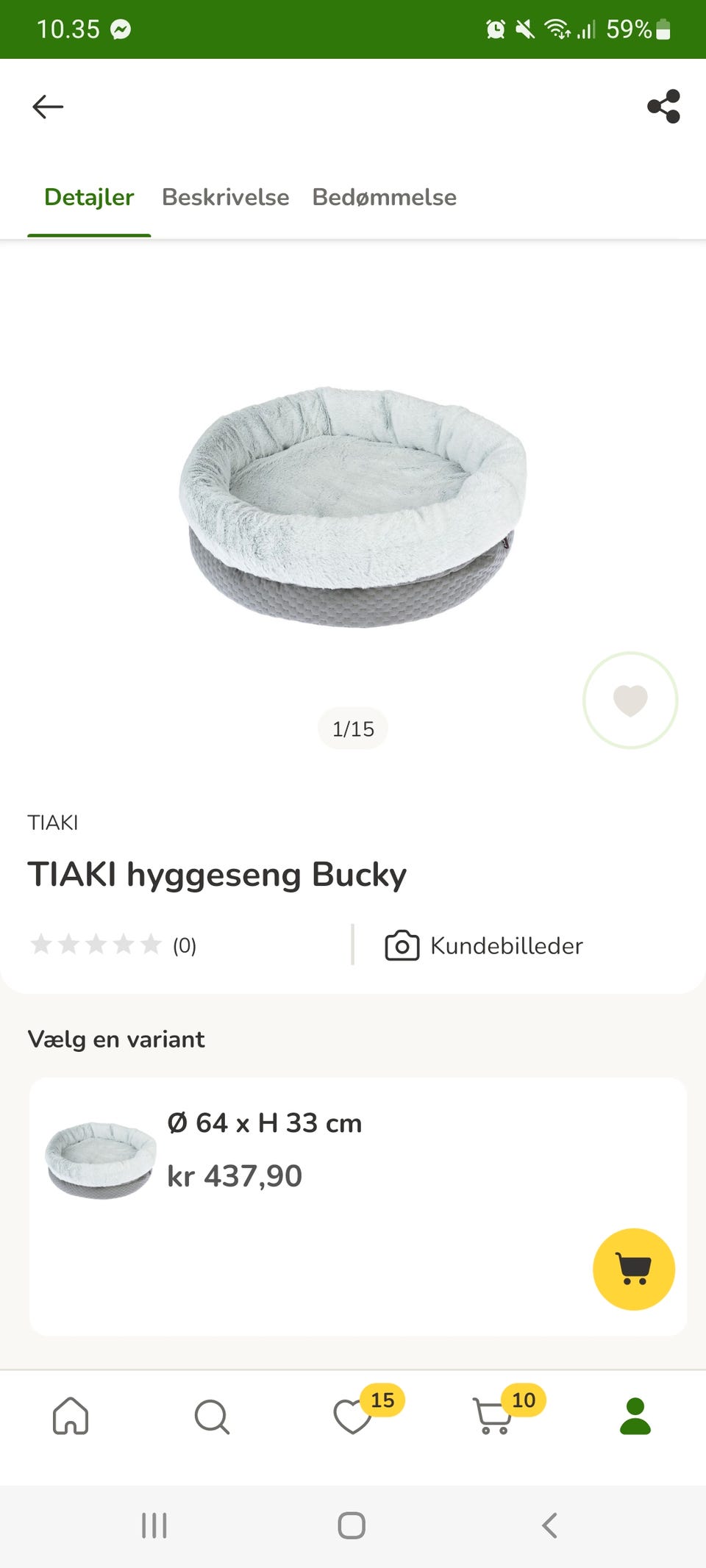Open the wishlist with 15 items
Viewport: 706px width, 1568px height.
354,1416
